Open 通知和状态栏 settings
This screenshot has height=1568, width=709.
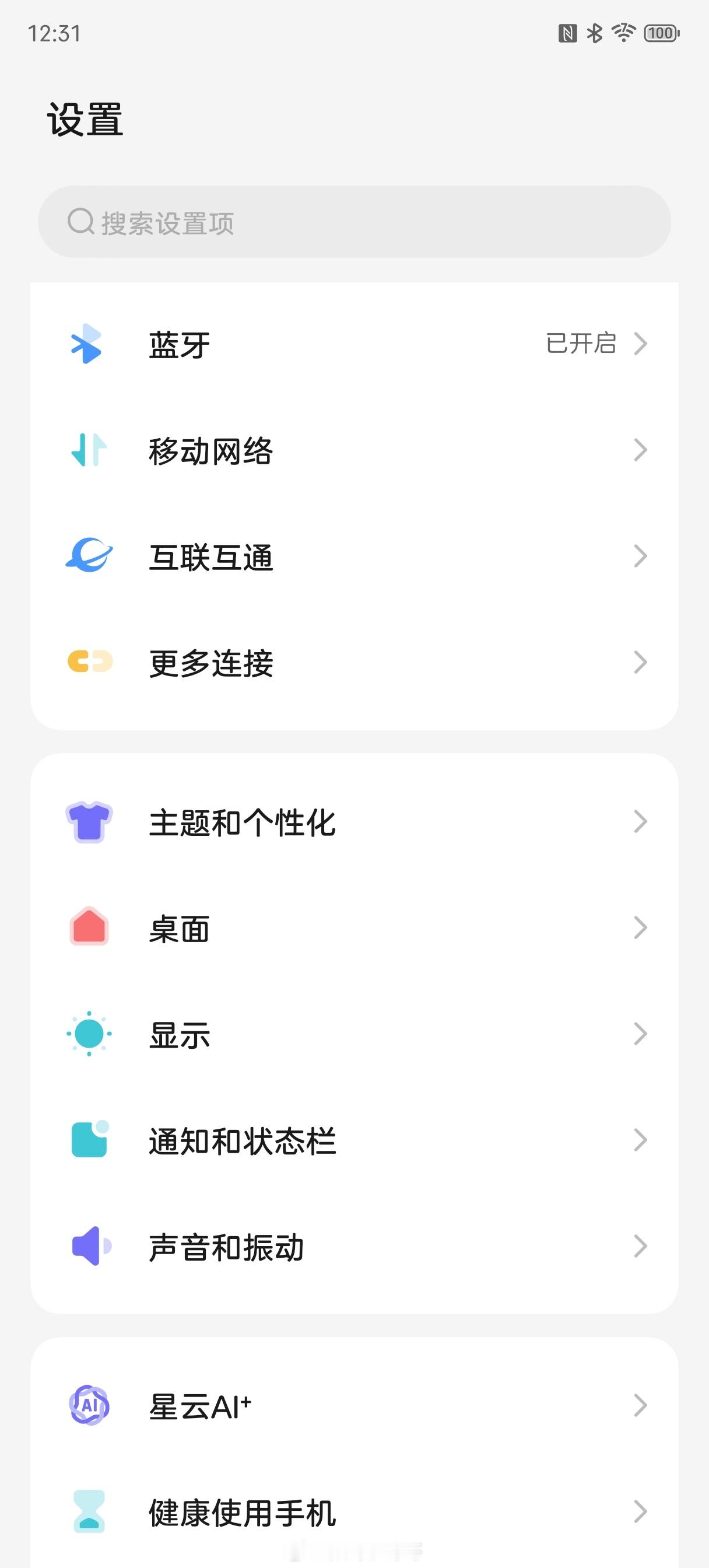point(354,1140)
